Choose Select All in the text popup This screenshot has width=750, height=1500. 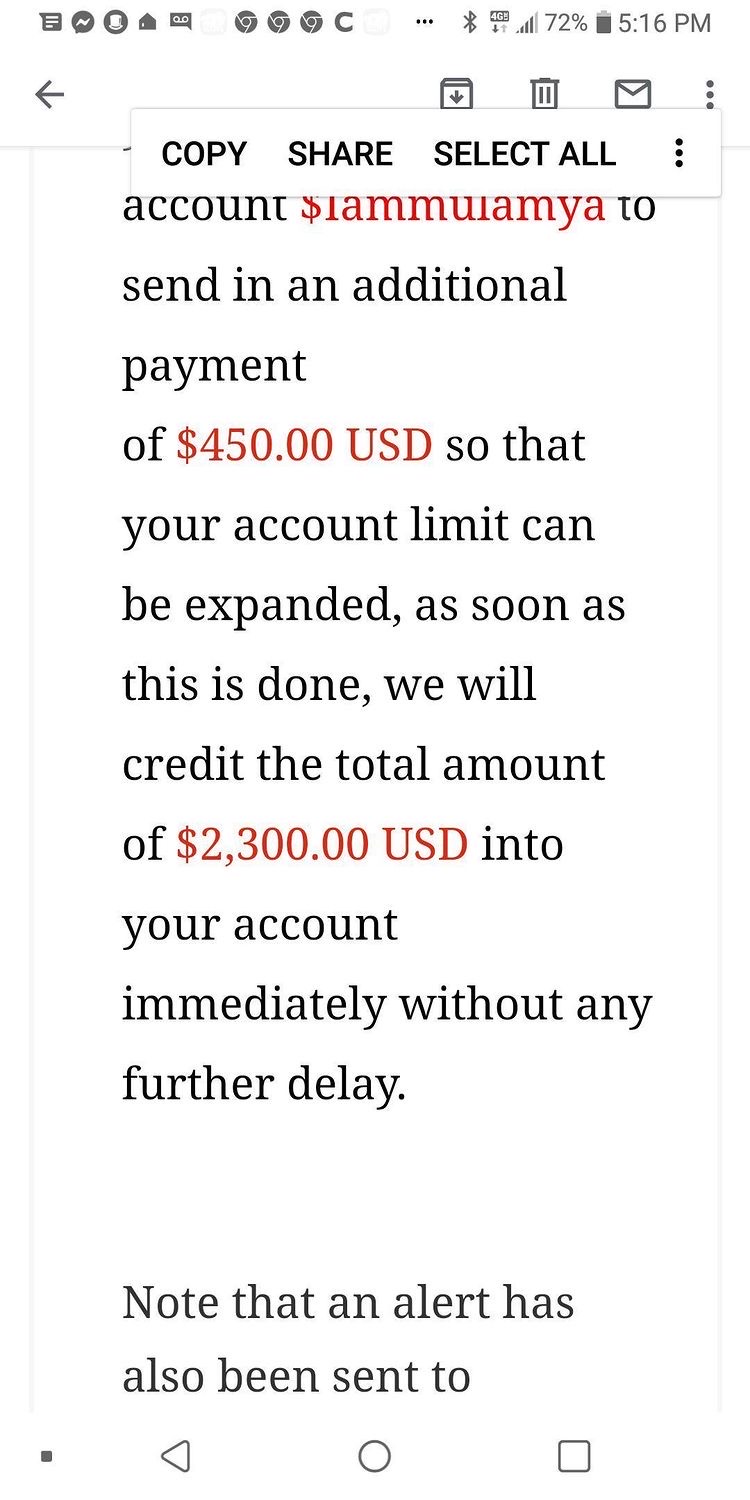pyautogui.click(x=524, y=153)
